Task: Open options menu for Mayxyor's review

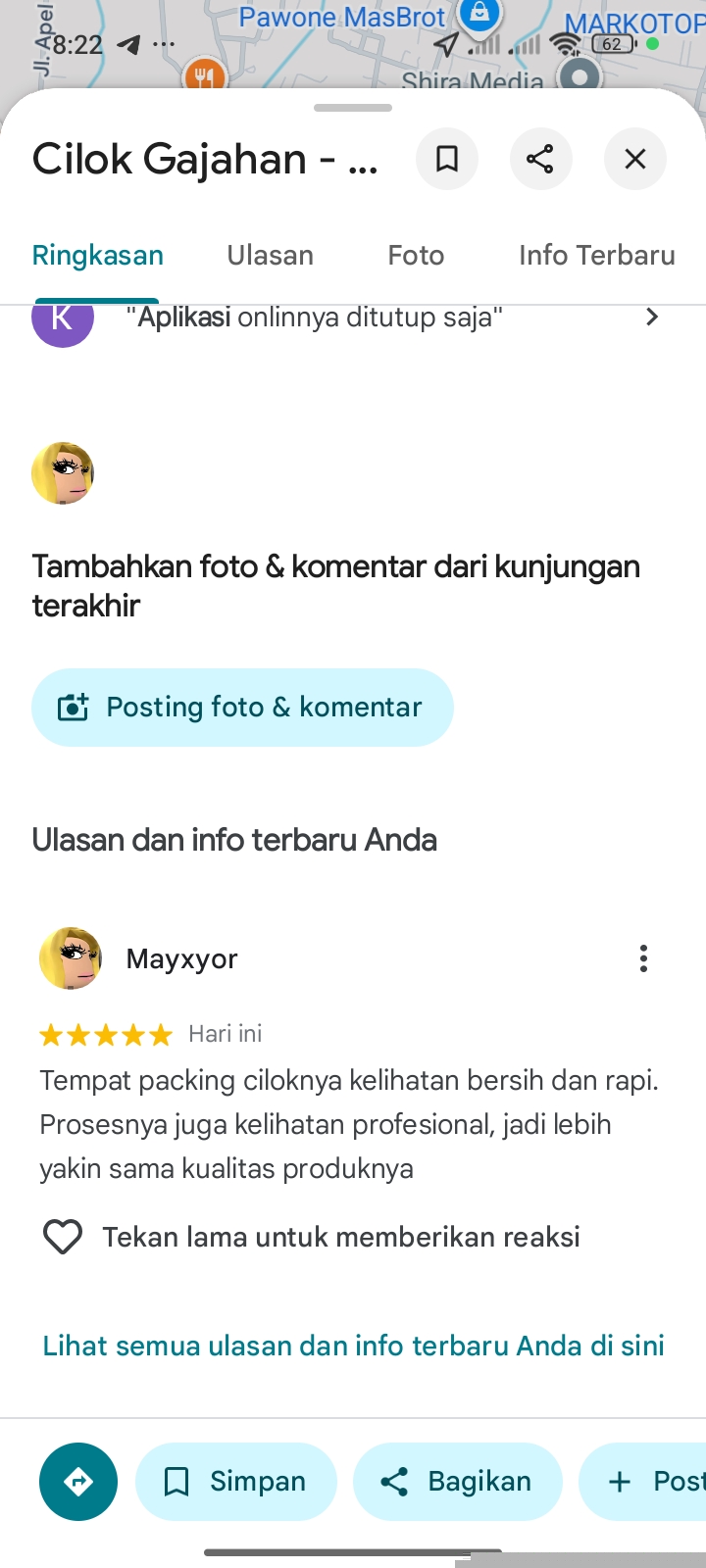Action: tap(643, 958)
